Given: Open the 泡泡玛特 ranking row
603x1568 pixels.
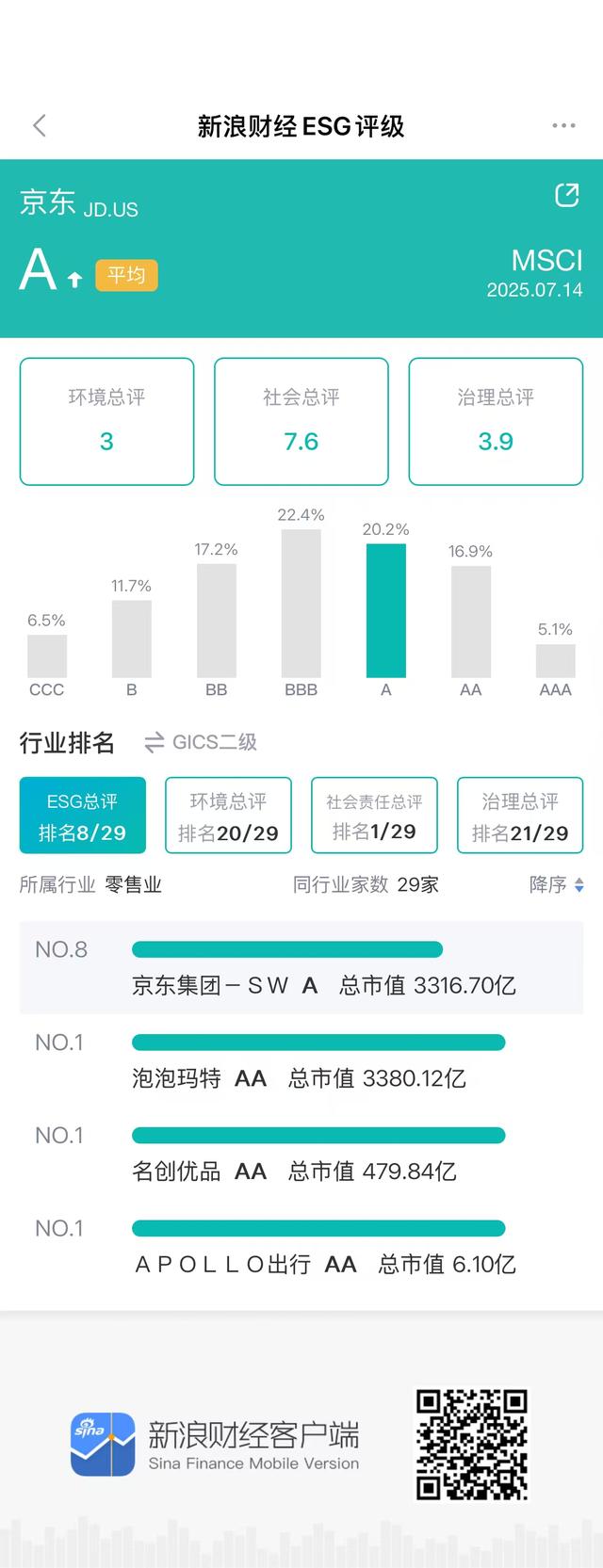Looking at the screenshot, I should click(x=301, y=1061).
